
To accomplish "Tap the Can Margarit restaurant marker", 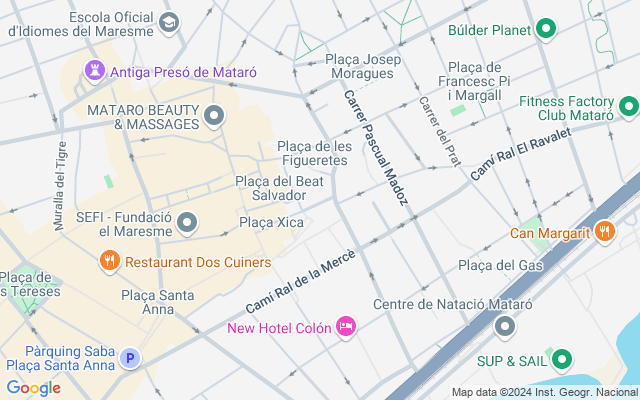I will (604, 233).
